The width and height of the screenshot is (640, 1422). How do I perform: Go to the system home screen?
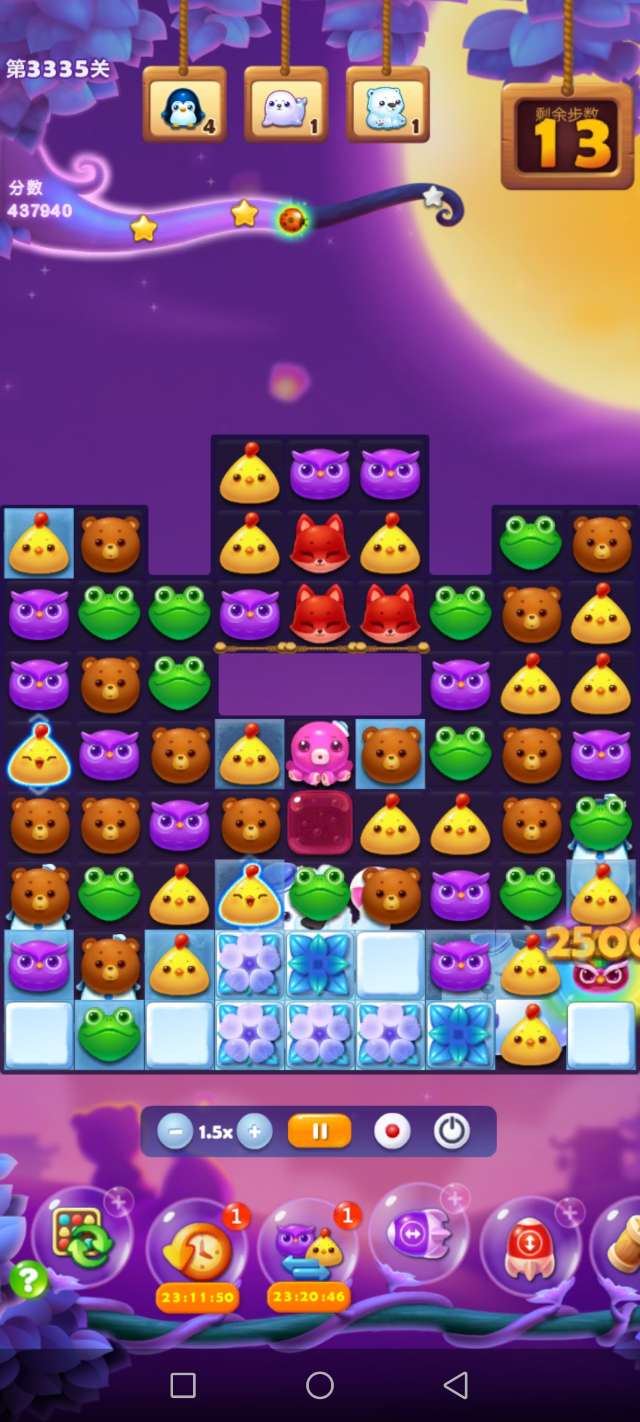coord(320,1385)
